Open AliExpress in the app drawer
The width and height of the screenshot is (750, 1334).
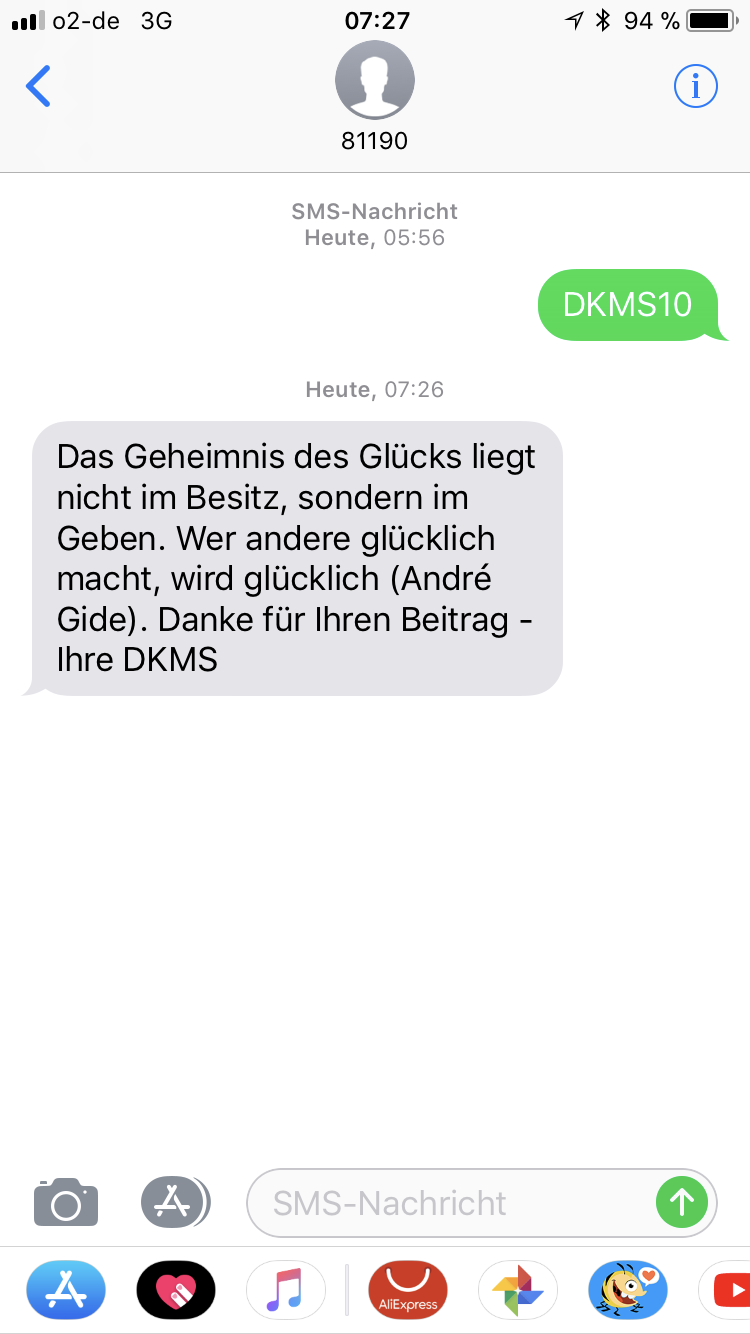tap(408, 1290)
